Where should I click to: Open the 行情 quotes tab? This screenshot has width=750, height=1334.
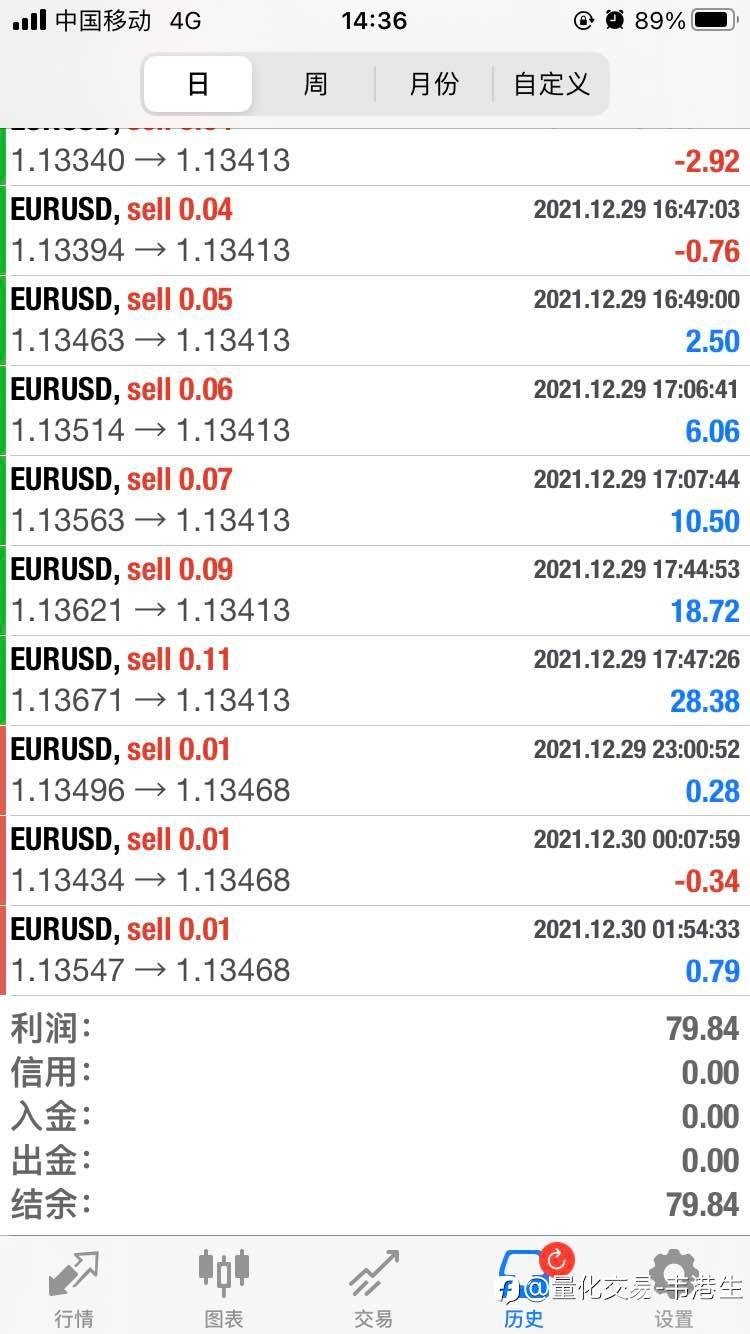(x=75, y=1288)
